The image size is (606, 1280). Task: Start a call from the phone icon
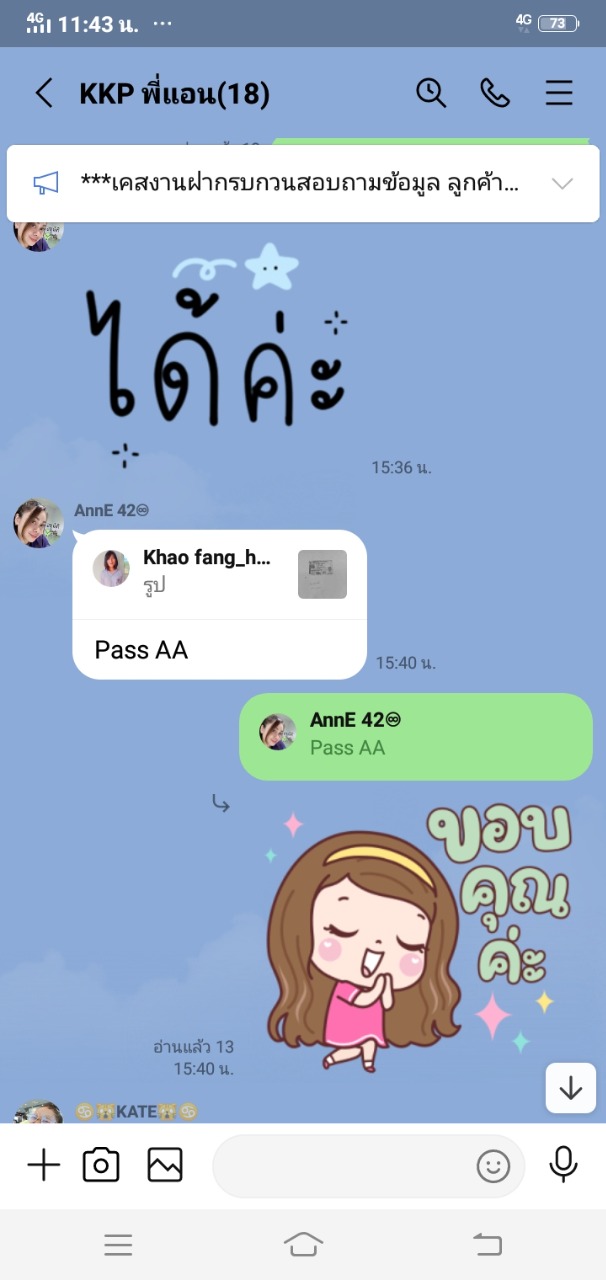(495, 93)
